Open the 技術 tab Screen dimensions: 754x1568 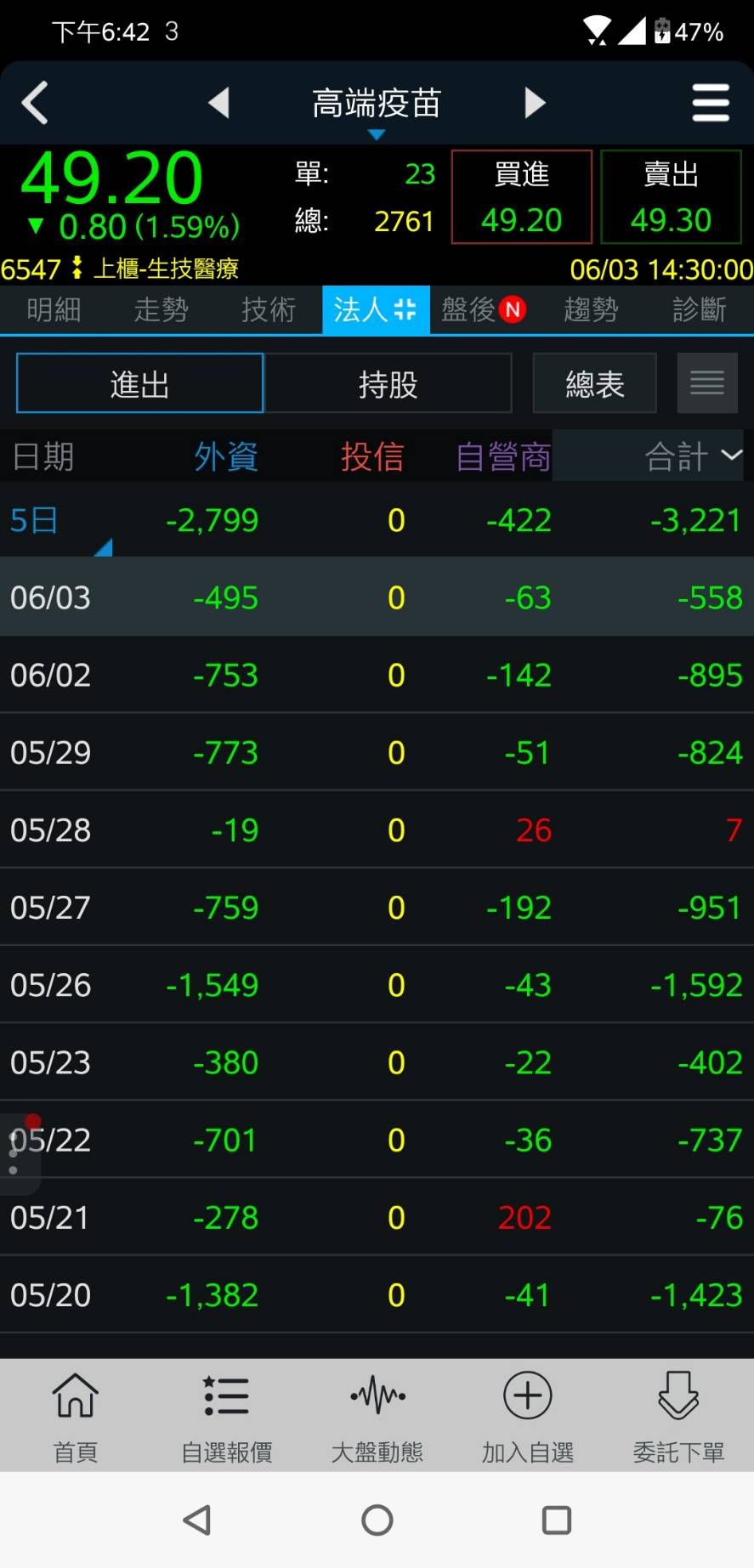coord(269,310)
